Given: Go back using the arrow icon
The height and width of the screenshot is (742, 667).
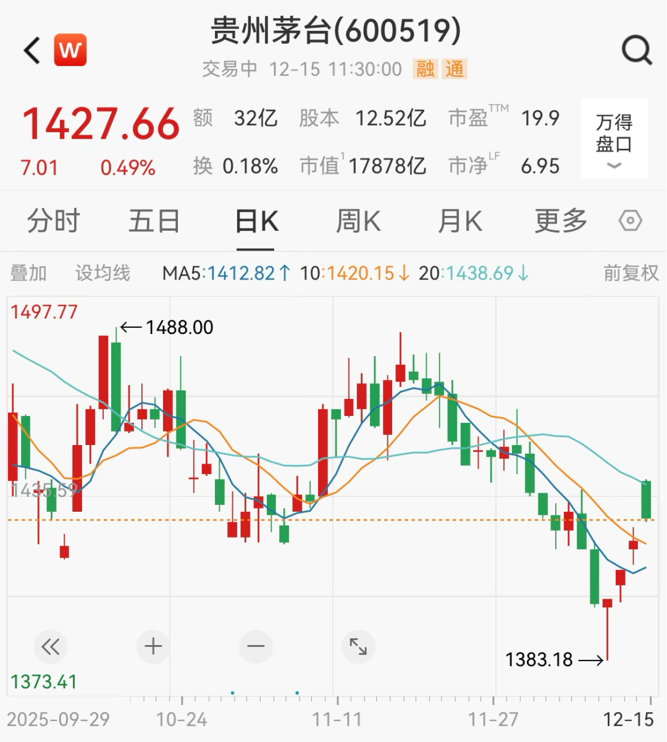Looking at the screenshot, I should [31, 48].
